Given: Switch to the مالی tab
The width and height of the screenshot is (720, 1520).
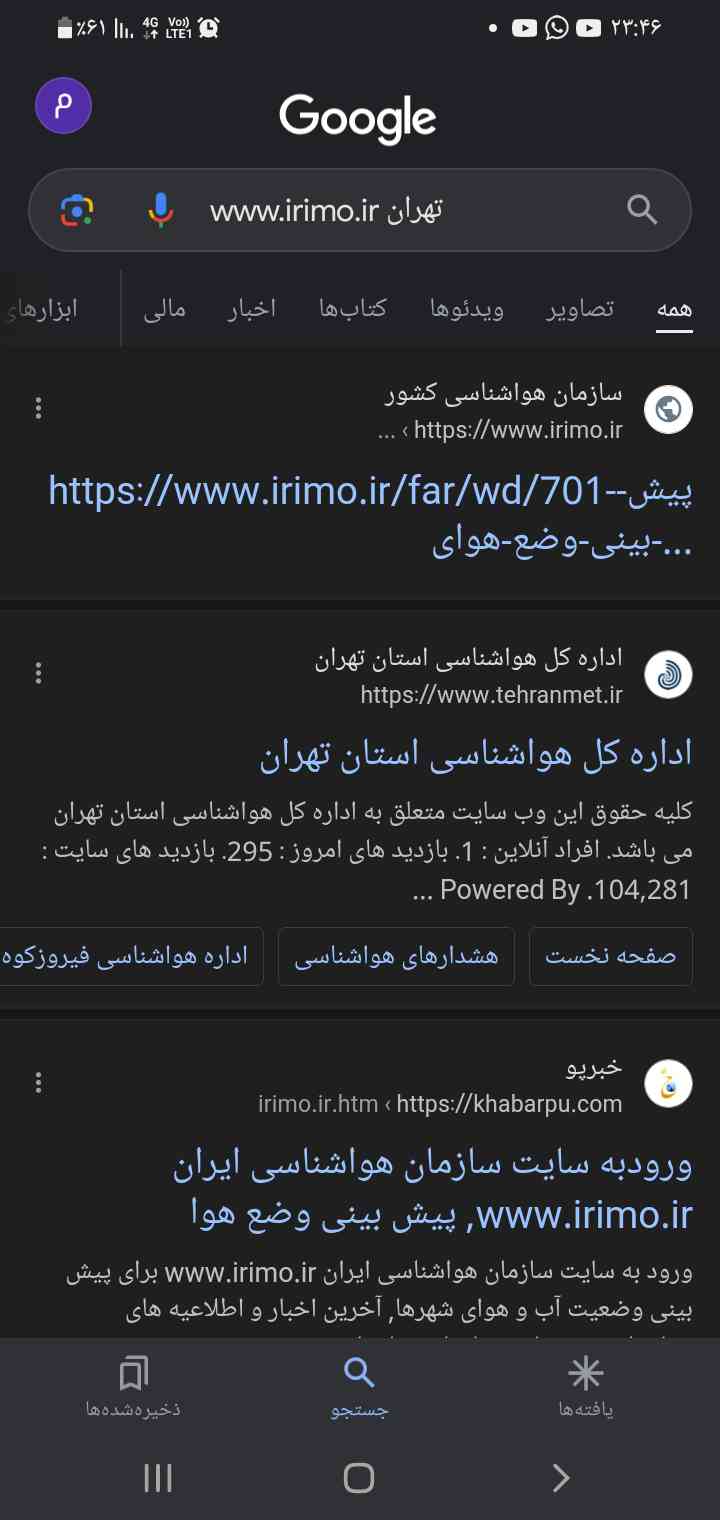Looking at the screenshot, I should tap(164, 309).
